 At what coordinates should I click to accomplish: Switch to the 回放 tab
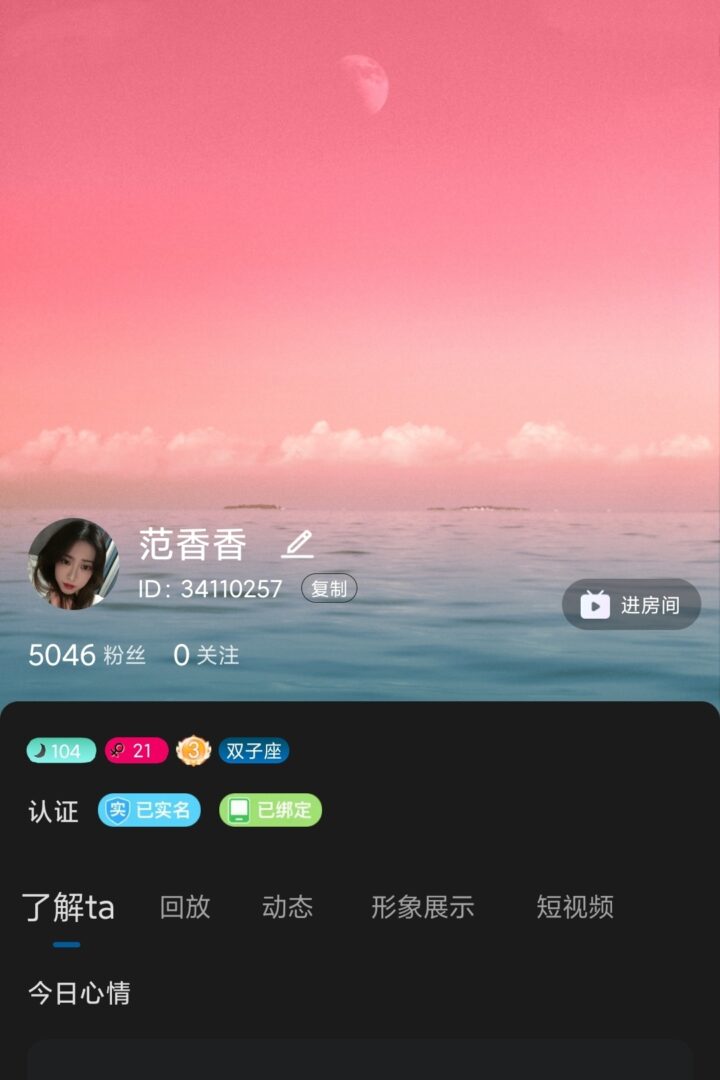coord(185,907)
